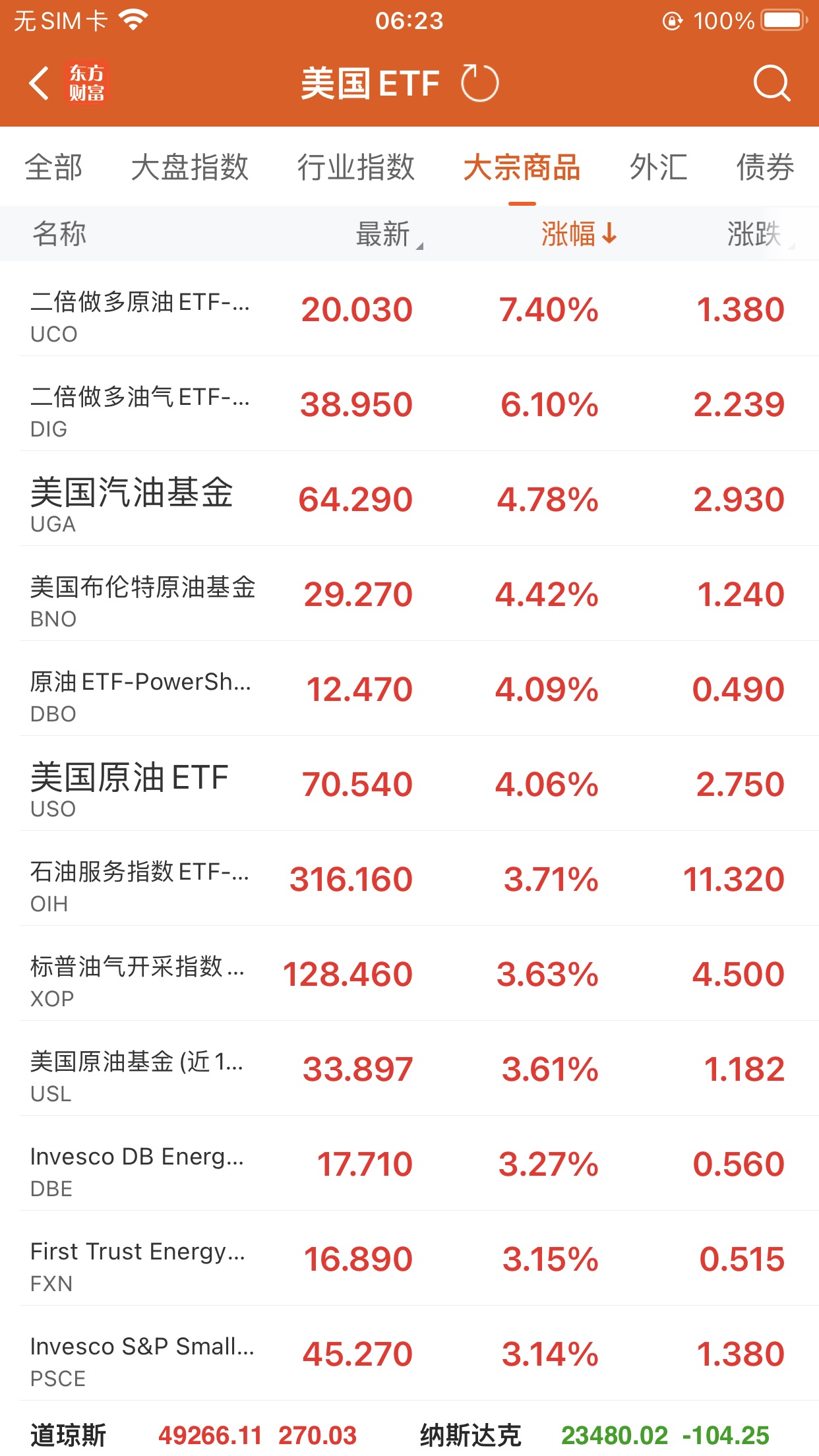Image resolution: width=819 pixels, height=1456 pixels.
Task: Switch to the 全部 tab
Action: tap(54, 167)
